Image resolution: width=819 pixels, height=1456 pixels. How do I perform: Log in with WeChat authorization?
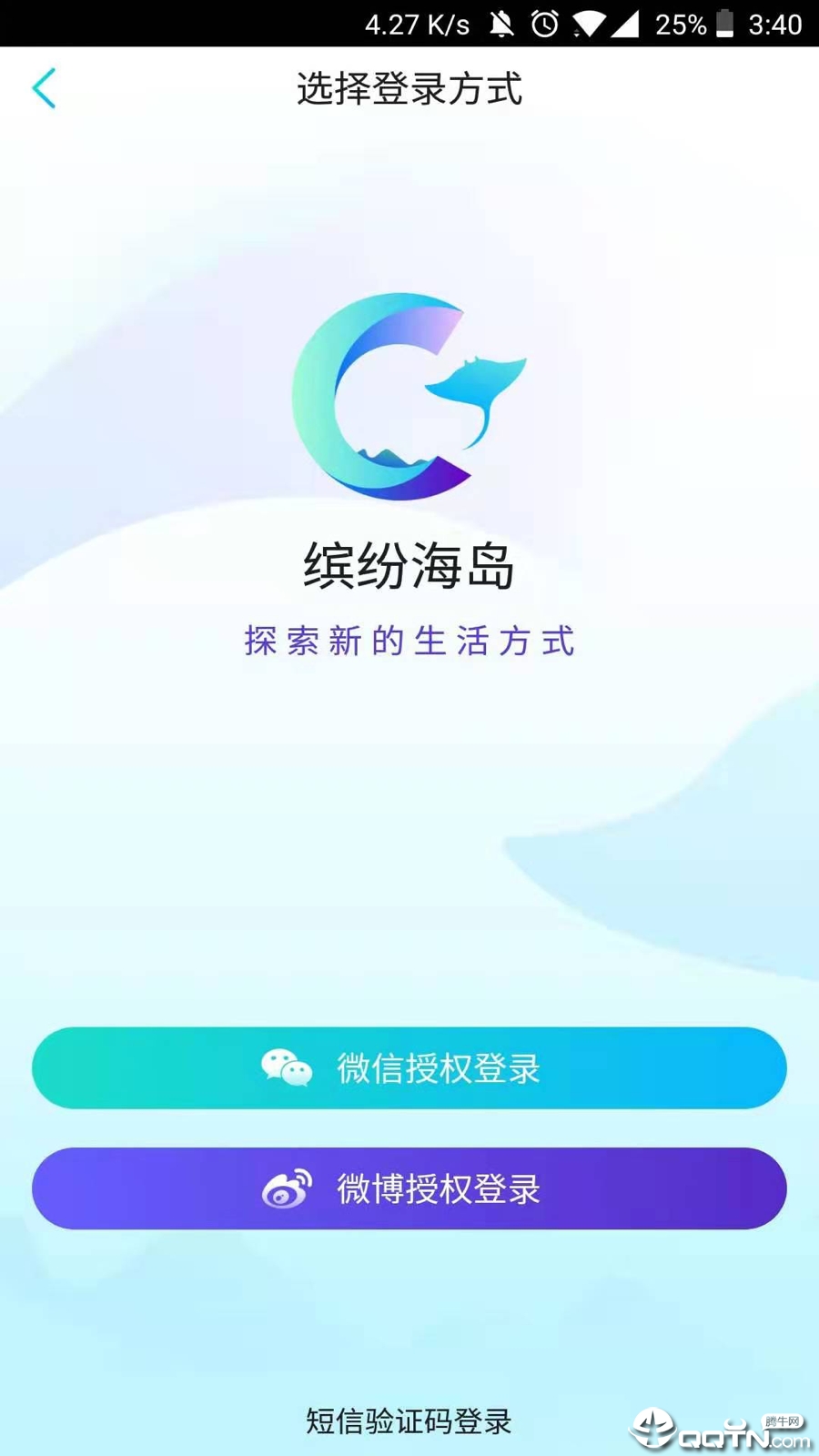(409, 1067)
